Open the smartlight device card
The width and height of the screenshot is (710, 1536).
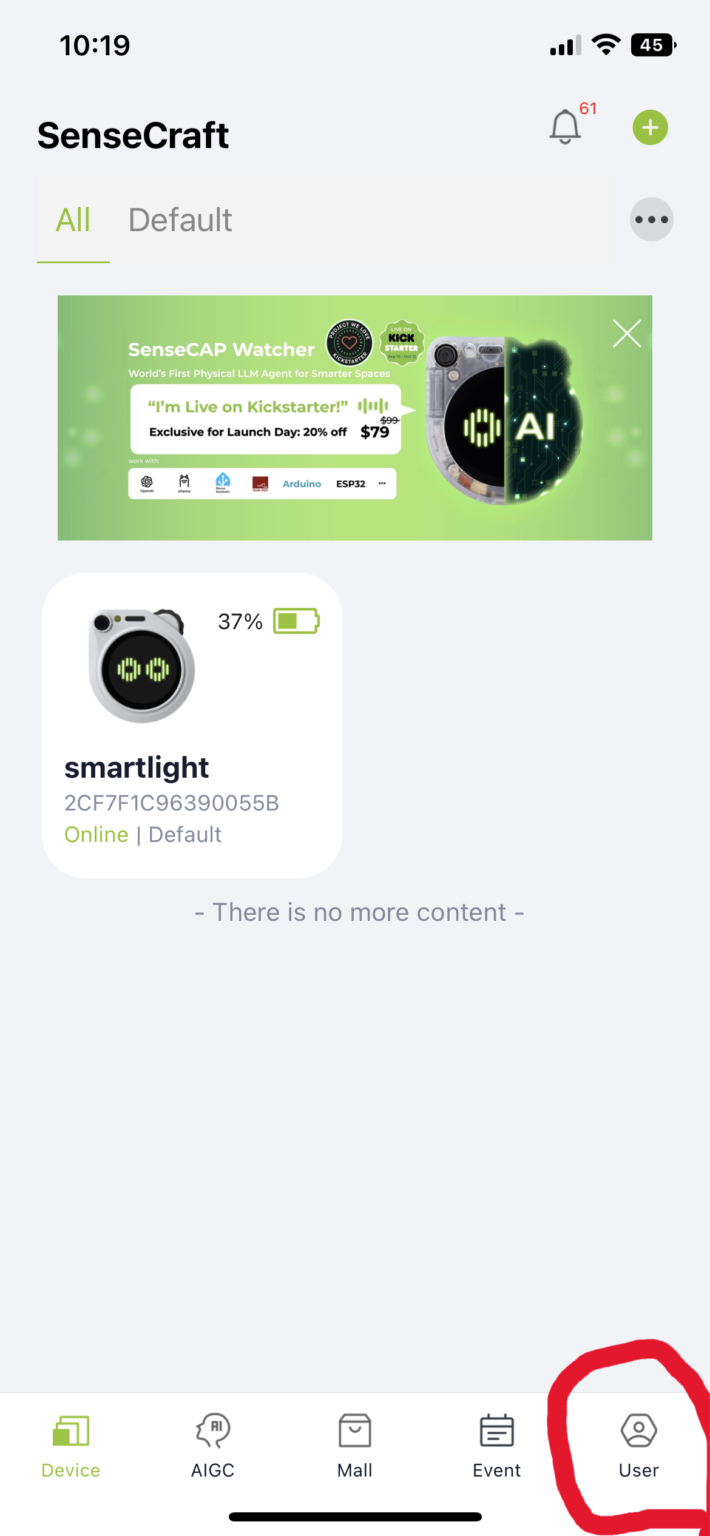[x=192, y=725]
